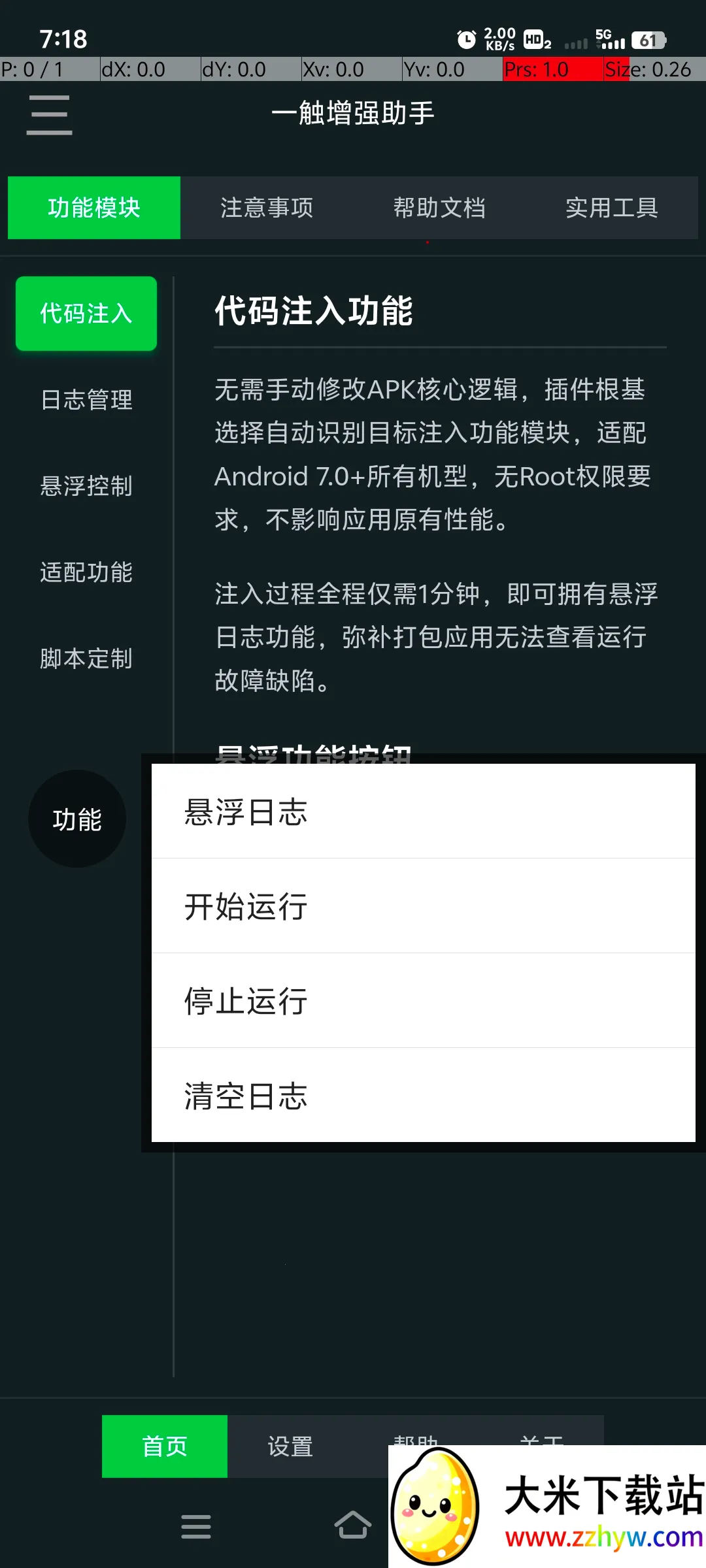
Task: Select 适配功能 in the sidebar
Action: pos(86,574)
